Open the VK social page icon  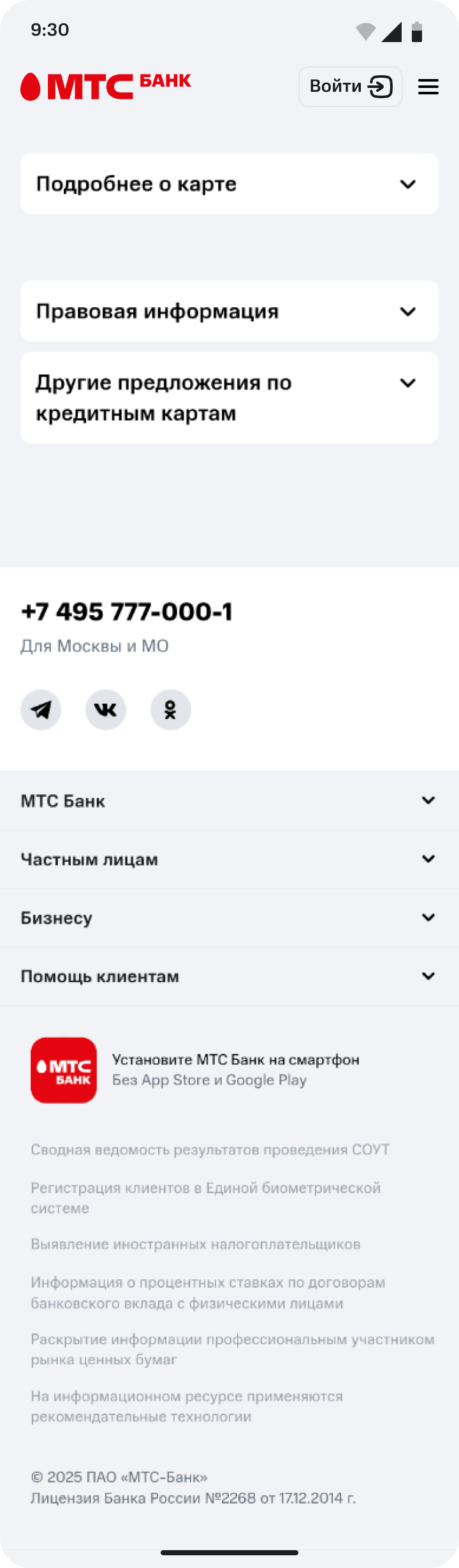[106, 709]
